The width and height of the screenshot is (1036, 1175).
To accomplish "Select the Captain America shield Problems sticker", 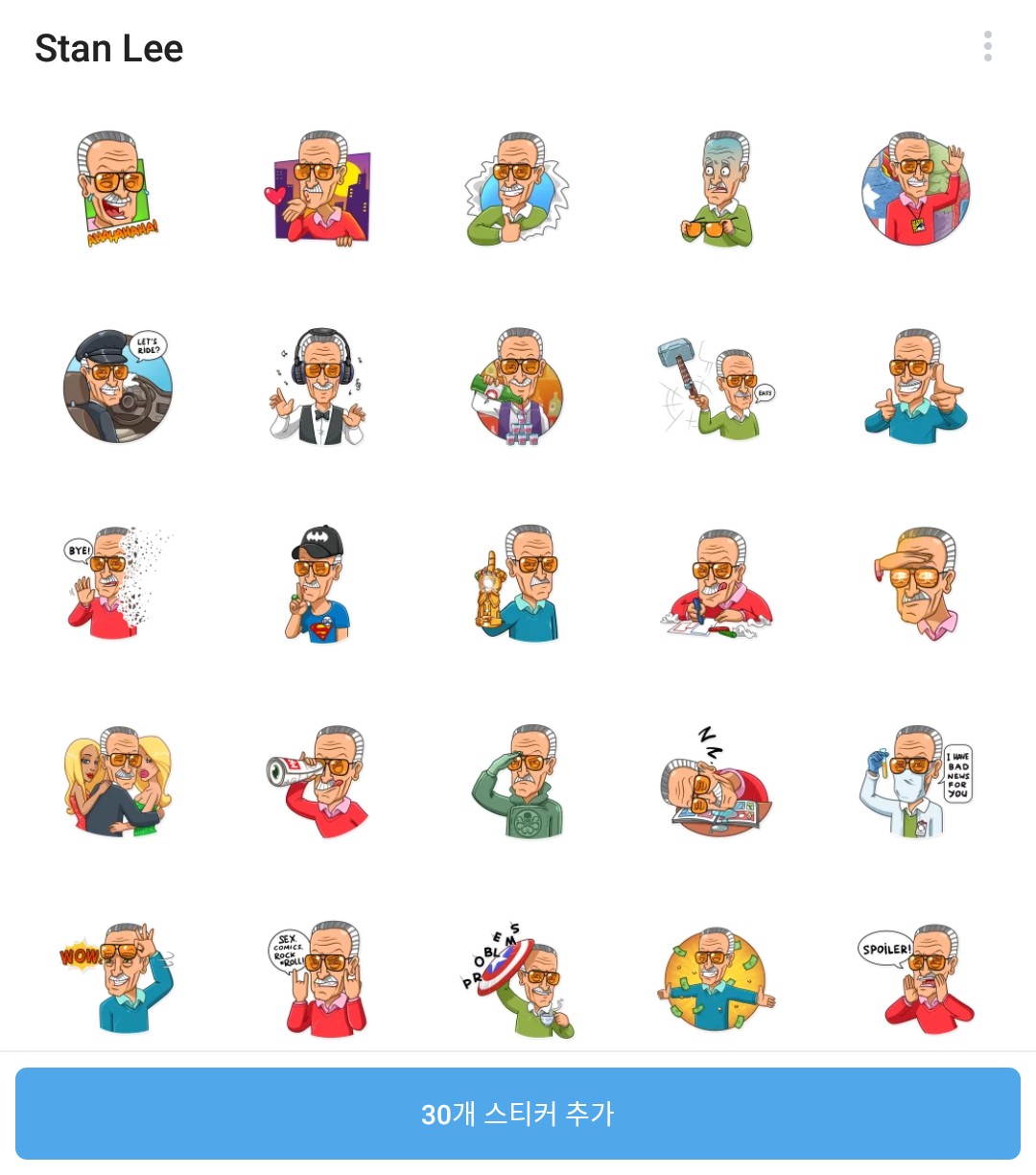I will tap(518, 980).
